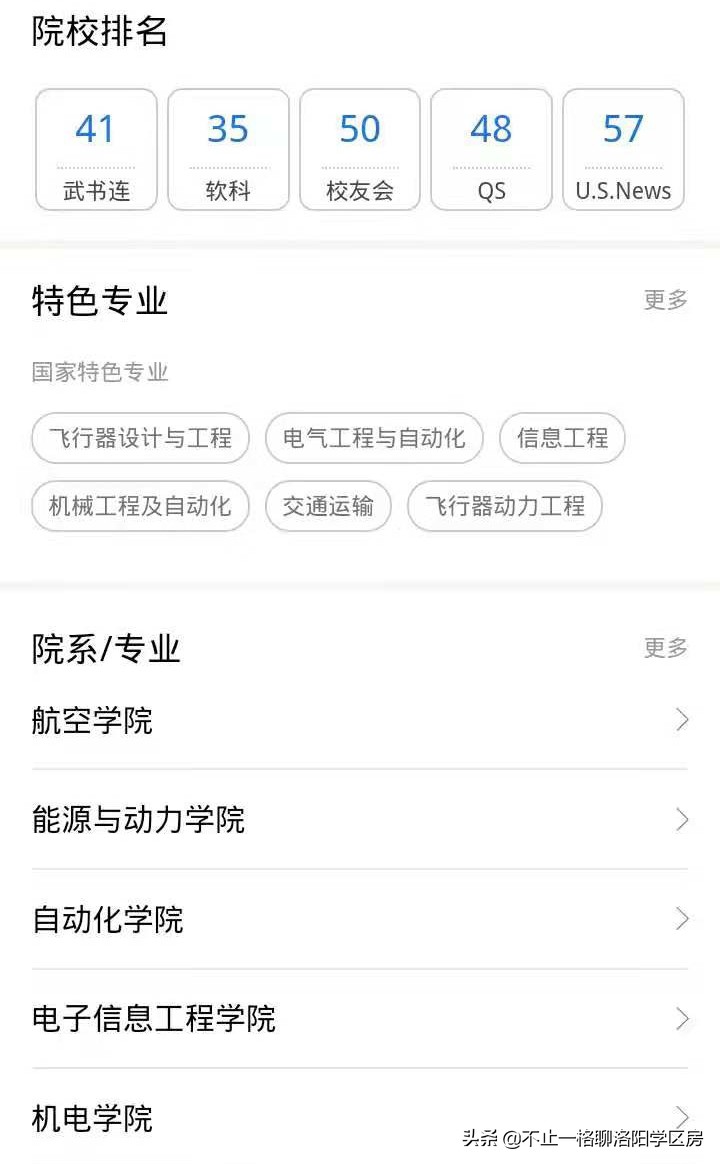The height and width of the screenshot is (1164, 720).
Task: Open 电子信息工程学院 details
Action: coord(682,1018)
